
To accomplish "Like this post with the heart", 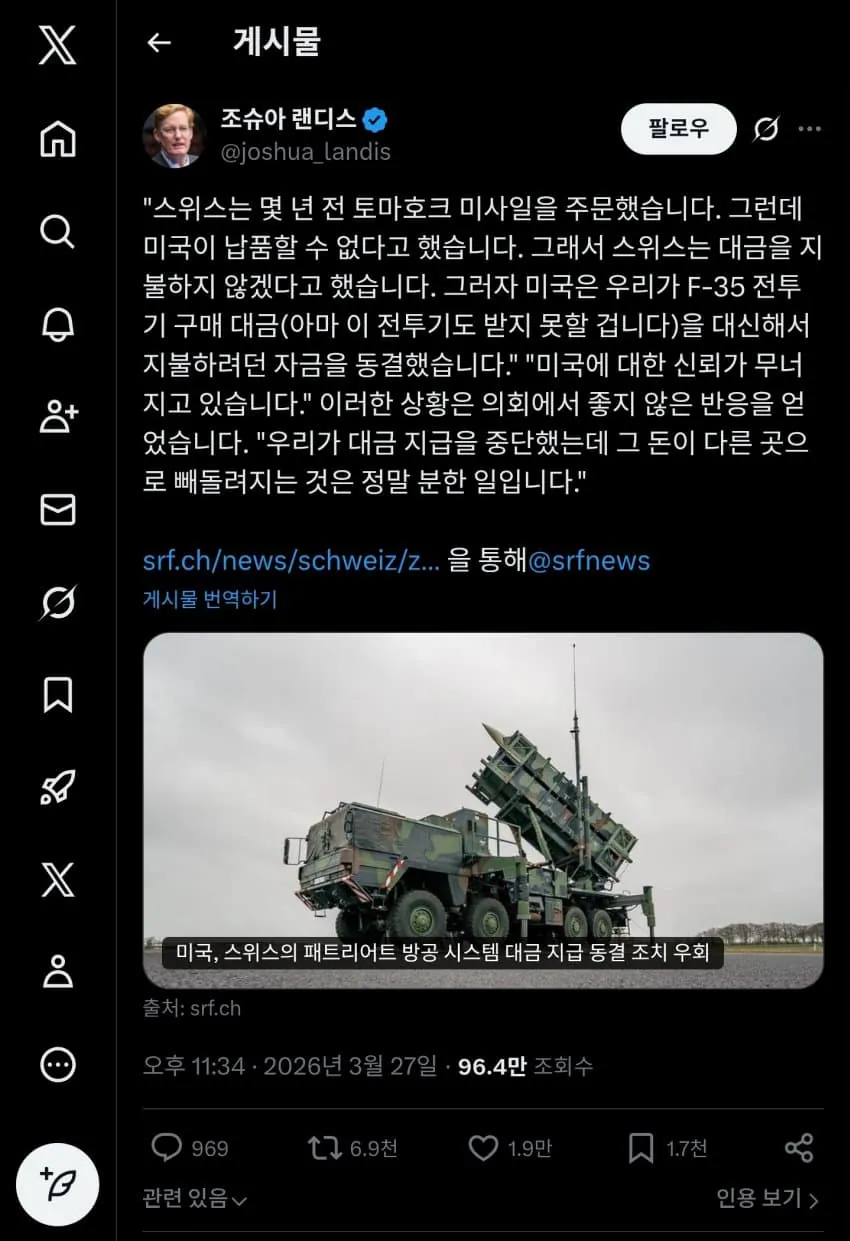I will tap(484, 1148).
